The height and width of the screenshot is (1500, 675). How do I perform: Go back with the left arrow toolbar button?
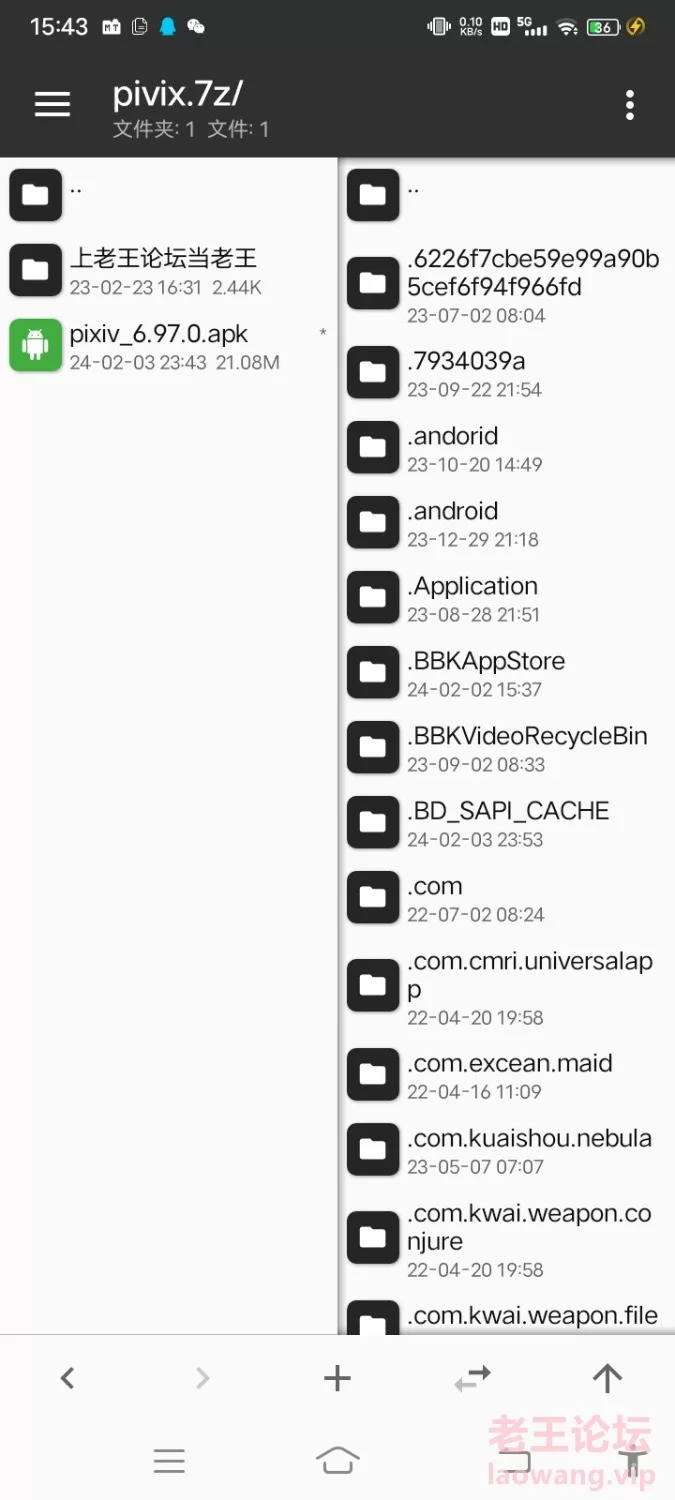point(67,1378)
